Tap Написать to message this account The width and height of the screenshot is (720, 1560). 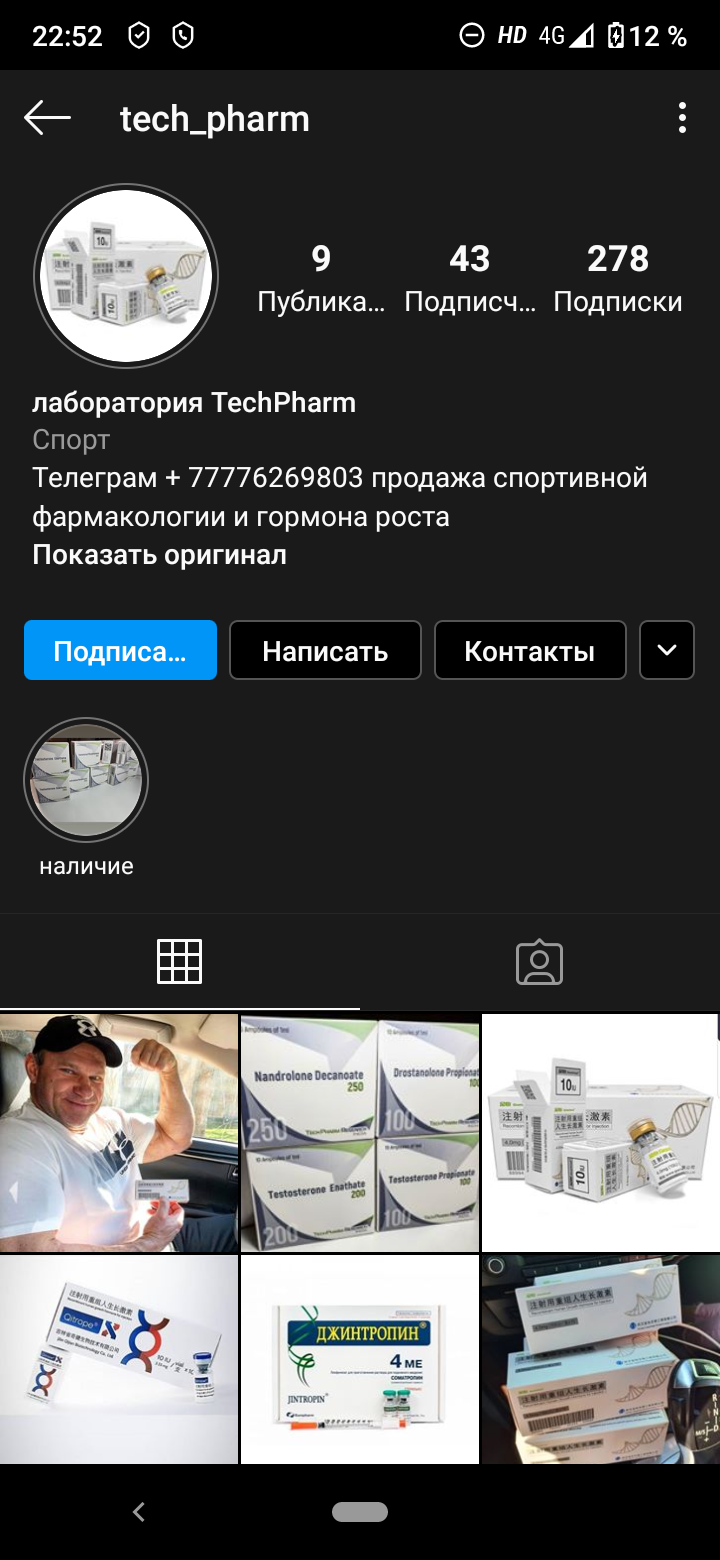coord(325,651)
